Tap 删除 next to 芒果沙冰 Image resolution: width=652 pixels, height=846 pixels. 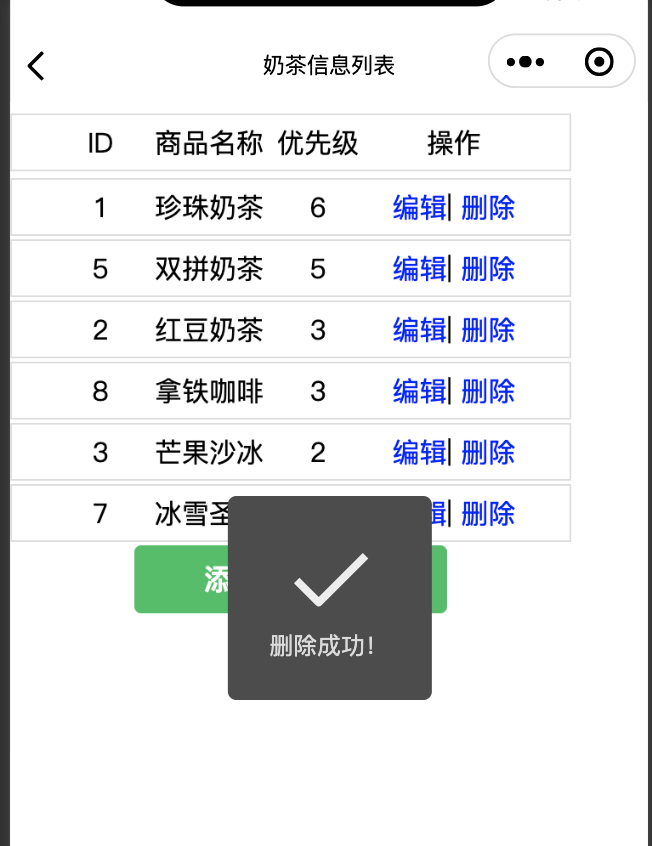pyautogui.click(x=488, y=452)
